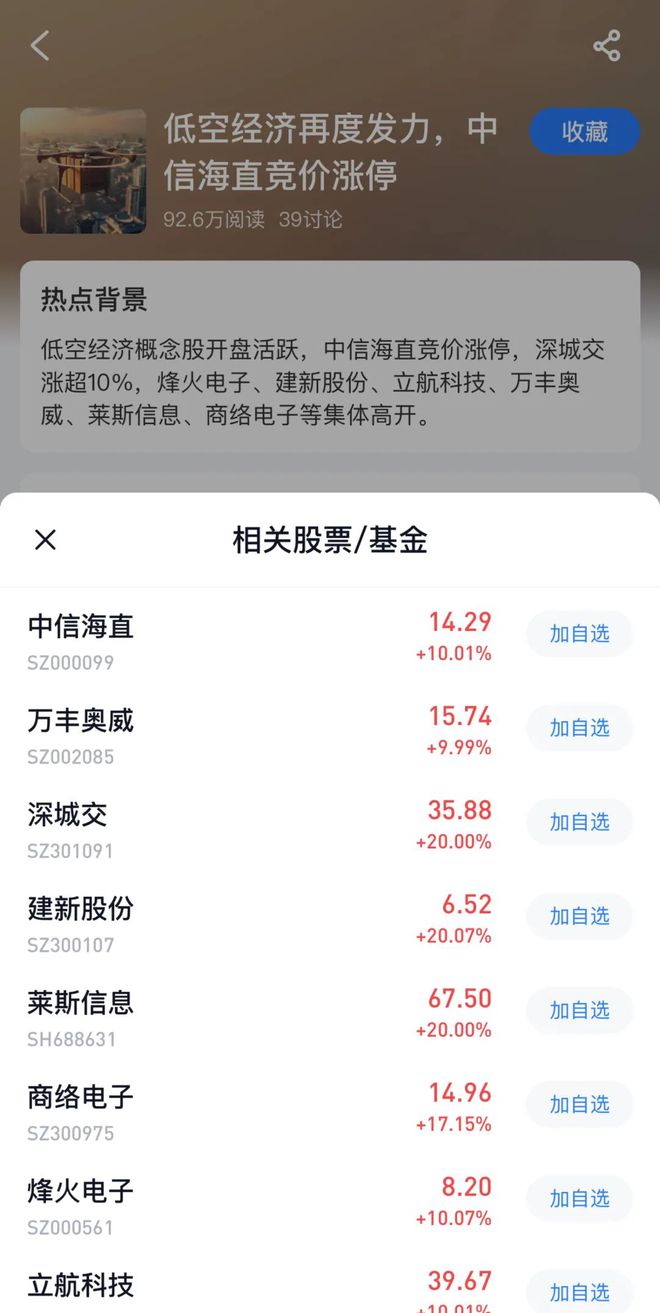
Task: Tap 加自选 beside 烽火电子
Action: [x=579, y=1198]
